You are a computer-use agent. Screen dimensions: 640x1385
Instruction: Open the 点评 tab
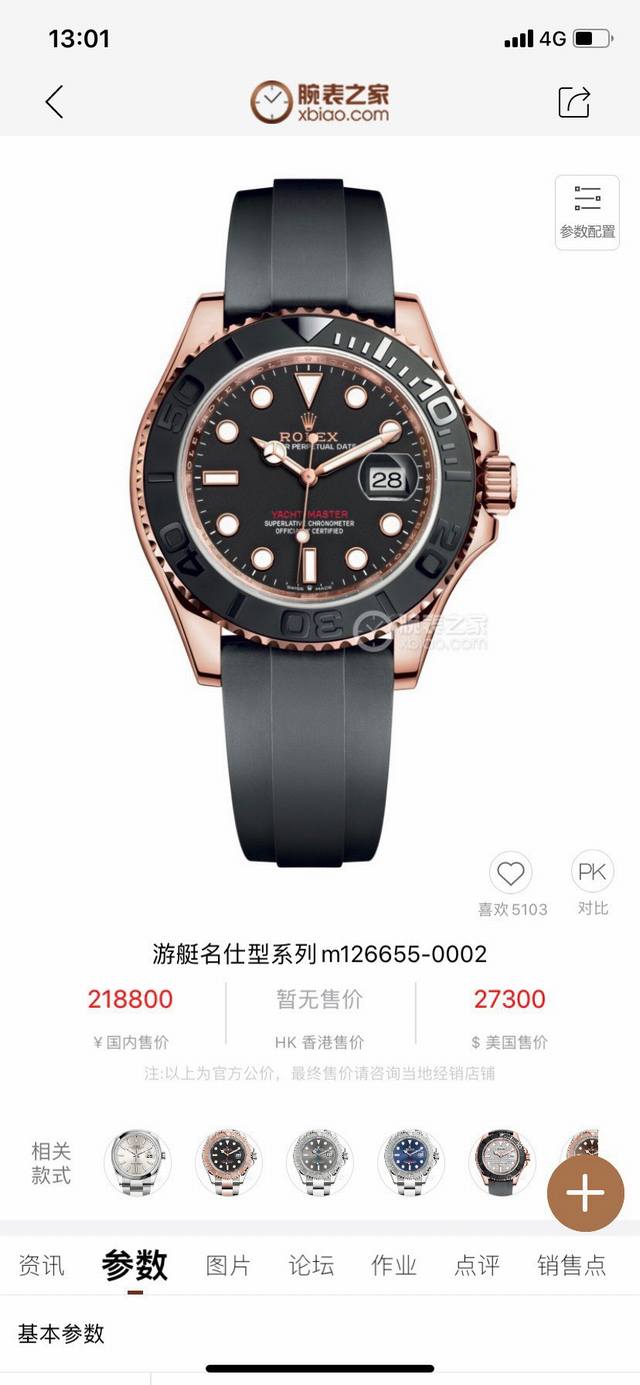[x=477, y=1265]
